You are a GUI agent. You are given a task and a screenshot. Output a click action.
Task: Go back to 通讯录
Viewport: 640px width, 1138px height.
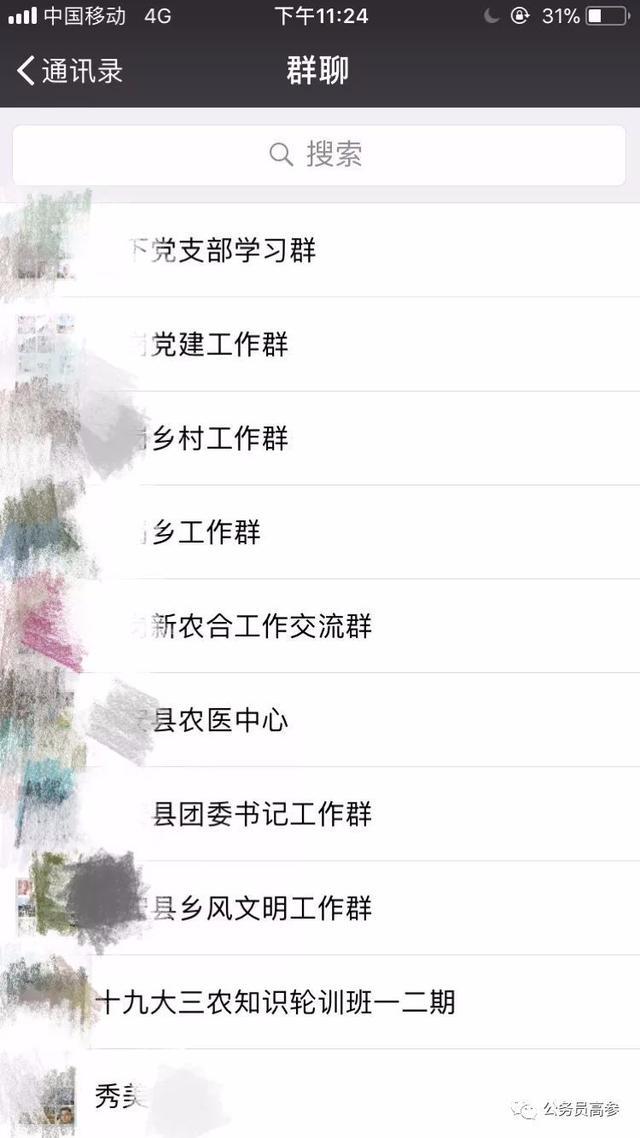(x=70, y=71)
